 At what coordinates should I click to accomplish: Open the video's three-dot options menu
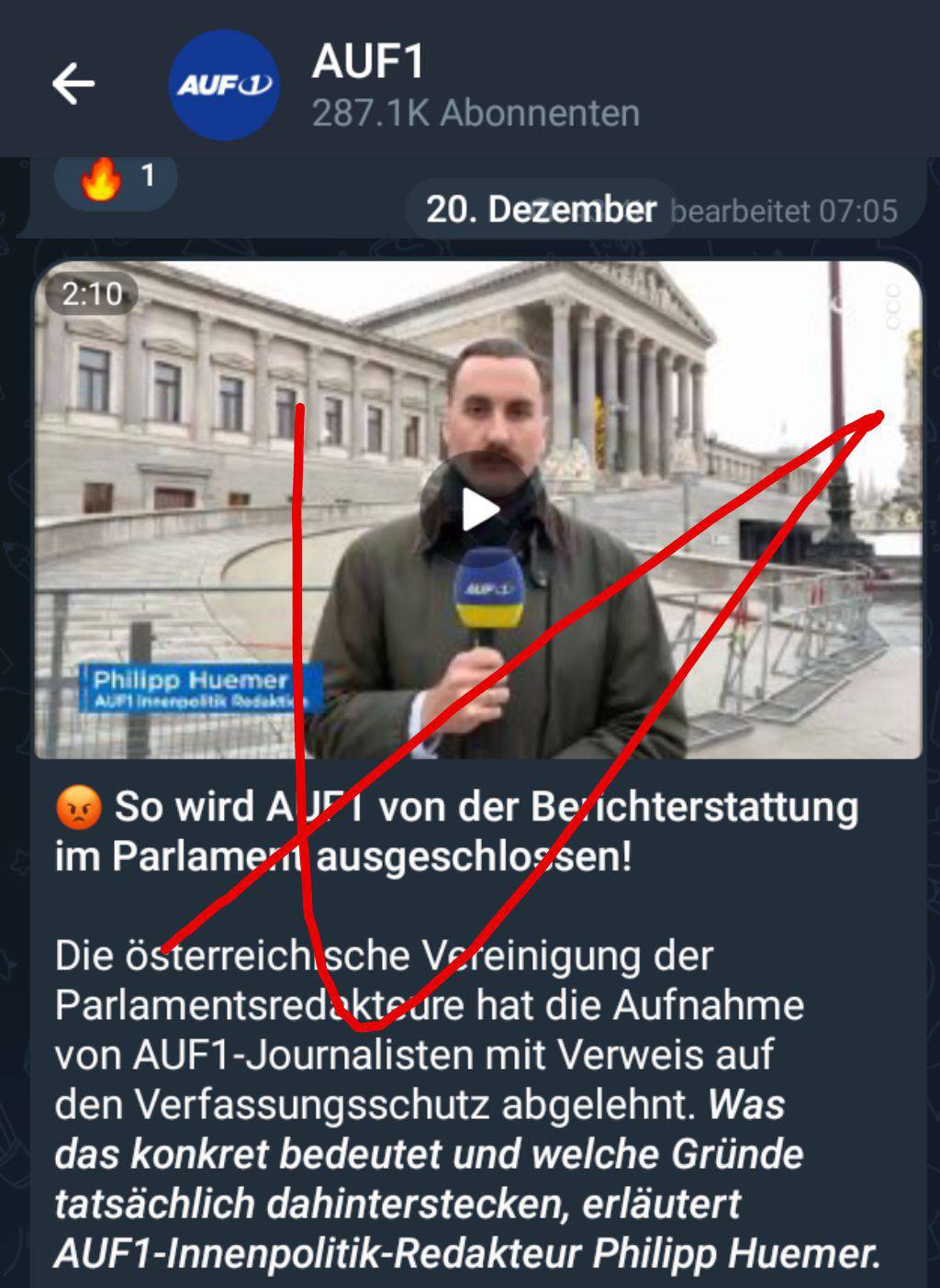point(892,306)
